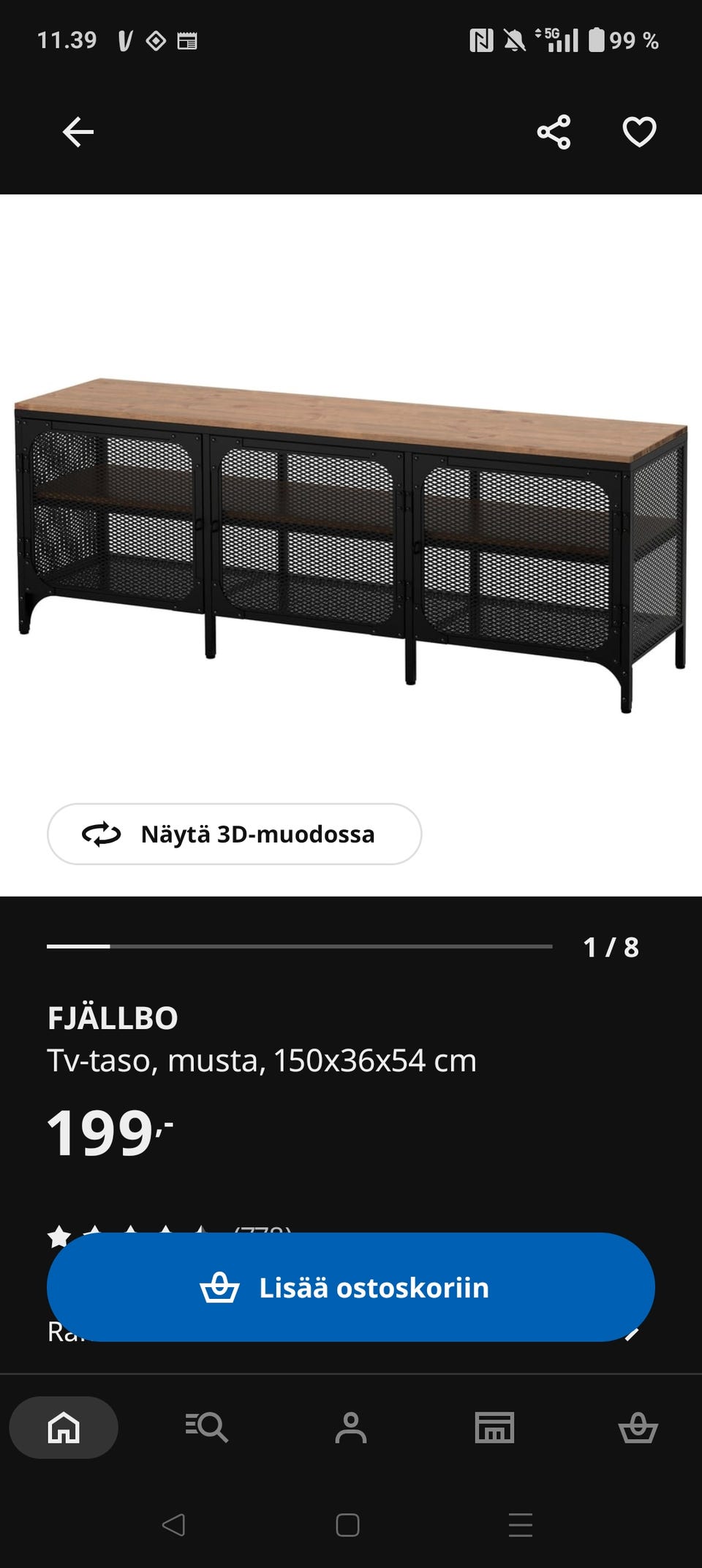702x1568 pixels.
Task: Show product in 3D with Näytä 3D-muodossa
Action: pos(234,833)
